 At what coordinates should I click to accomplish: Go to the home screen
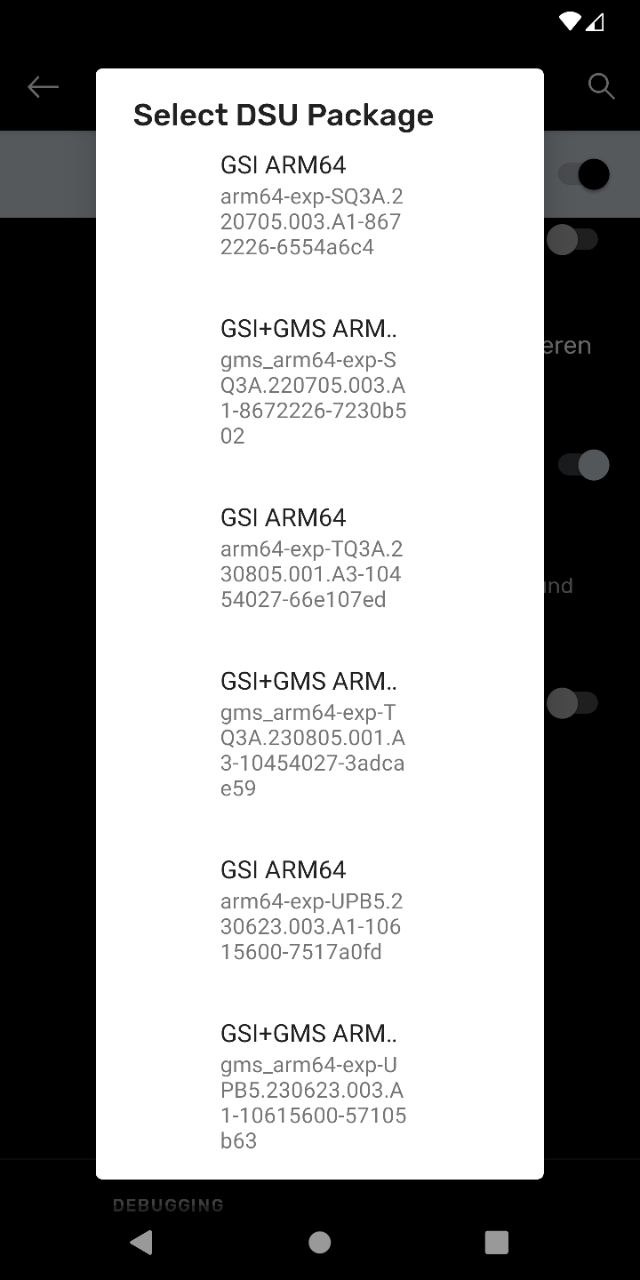click(320, 1242)
